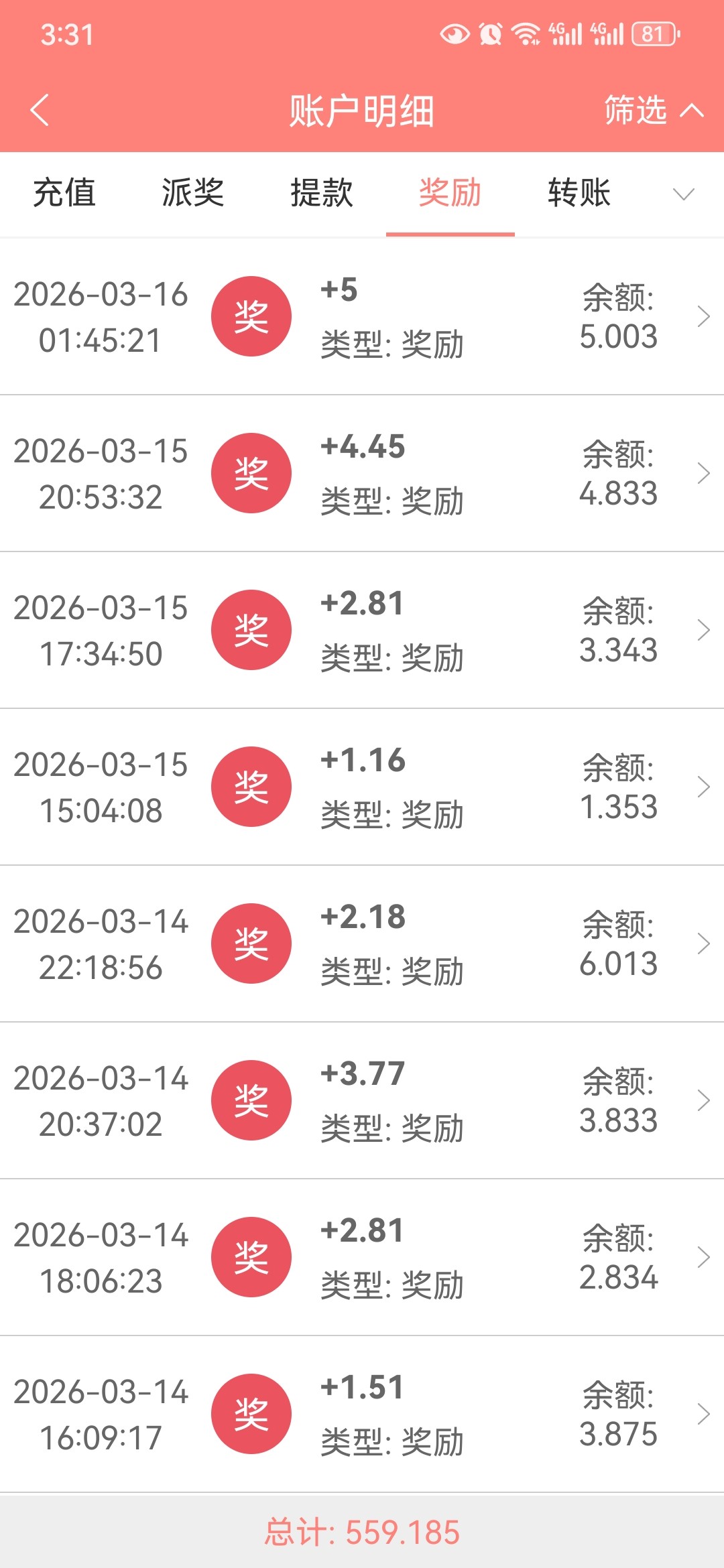724x1568 pixels.
Task: Open the 筛选 filter option
Action: pyautogui.click(x=652, y=111)
